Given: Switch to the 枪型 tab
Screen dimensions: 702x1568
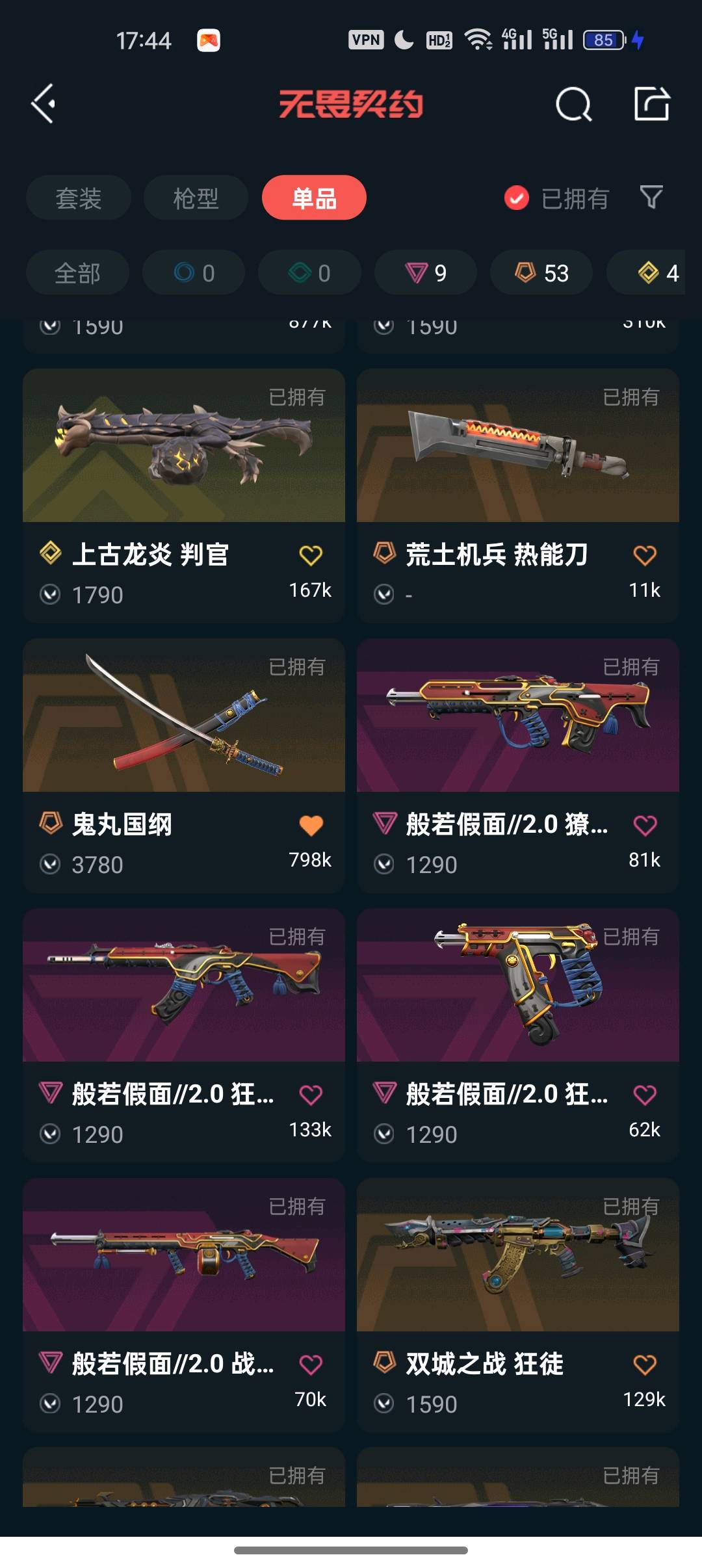Looking at the screenshot, I should click(196, 198).
